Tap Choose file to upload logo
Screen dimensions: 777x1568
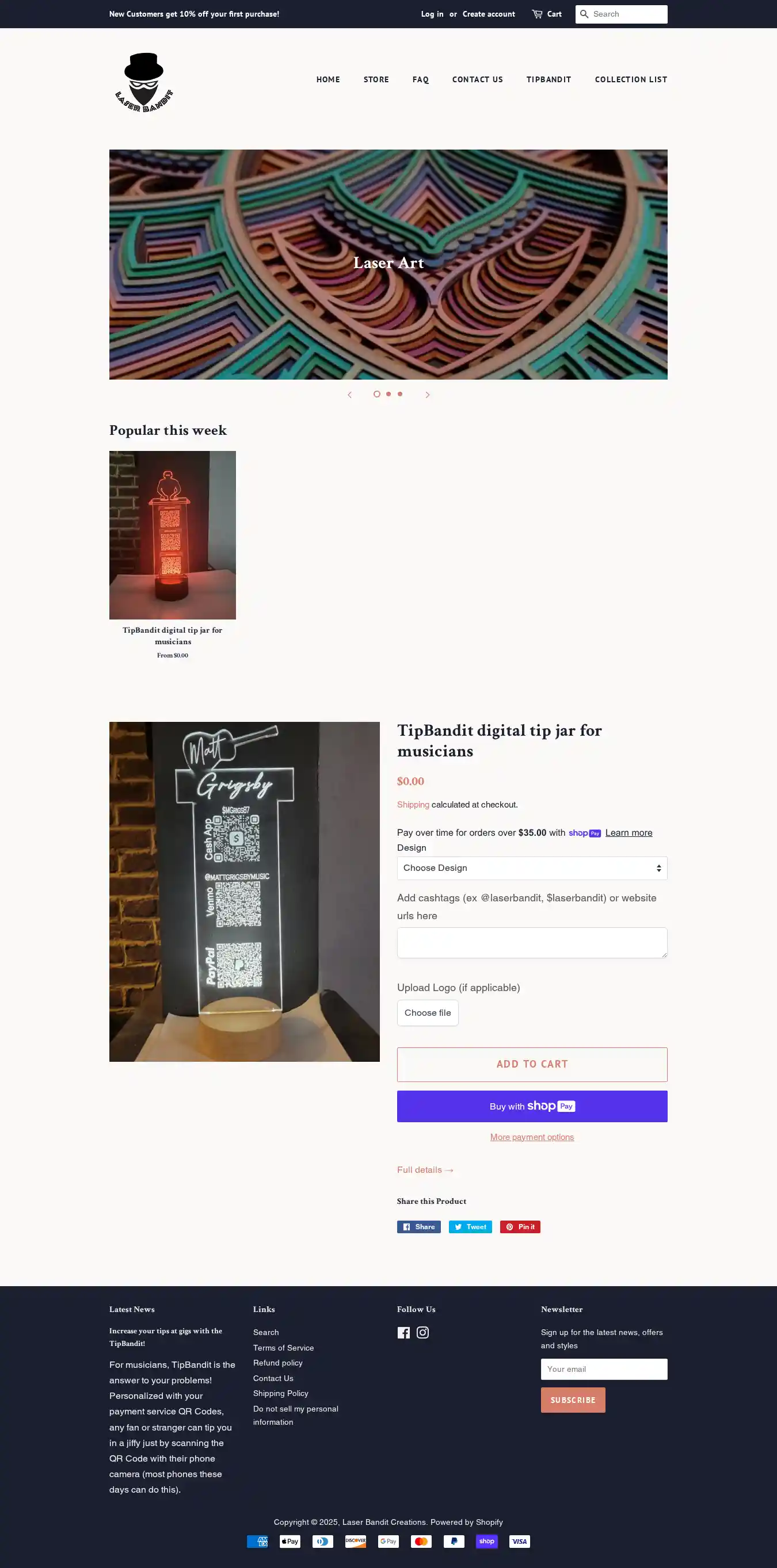click(428, 1013)
